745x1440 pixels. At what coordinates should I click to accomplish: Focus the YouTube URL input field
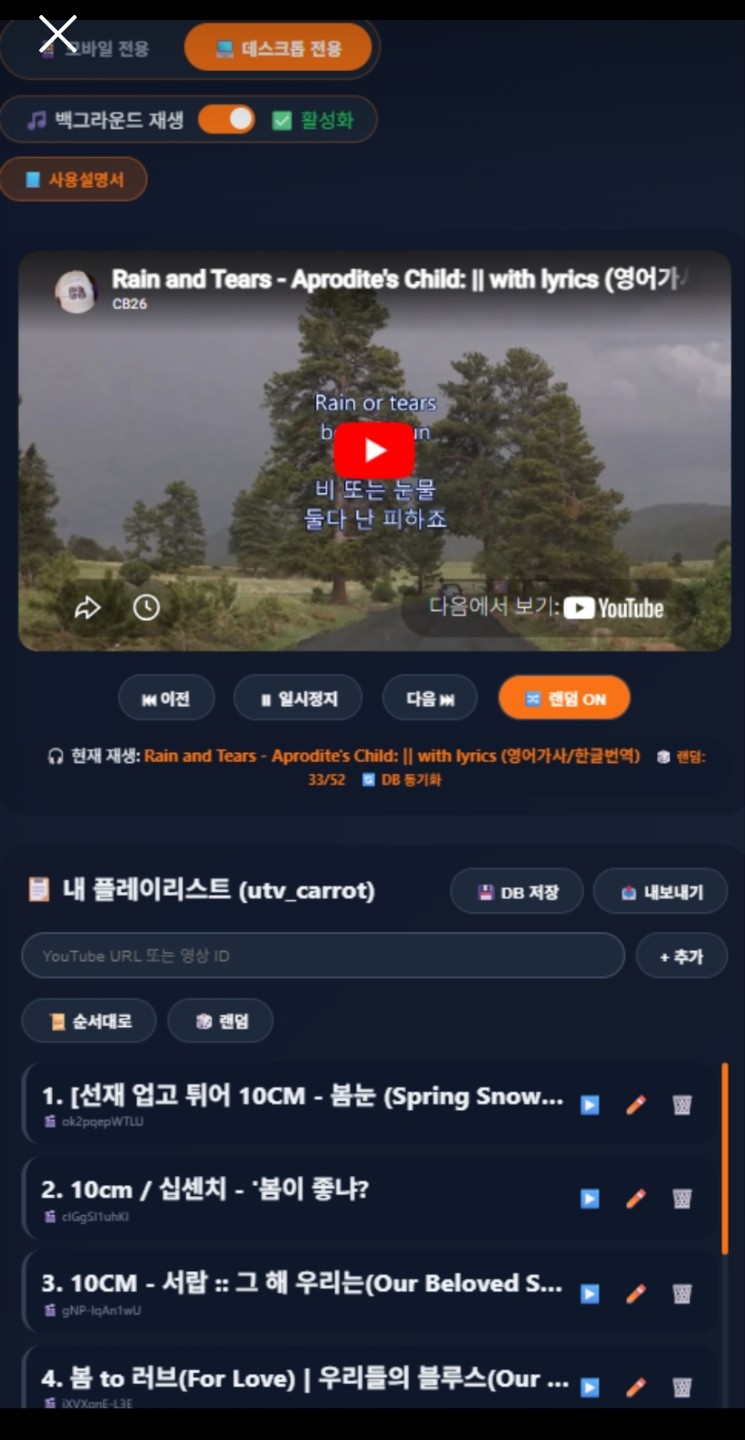tap(323, 956)
